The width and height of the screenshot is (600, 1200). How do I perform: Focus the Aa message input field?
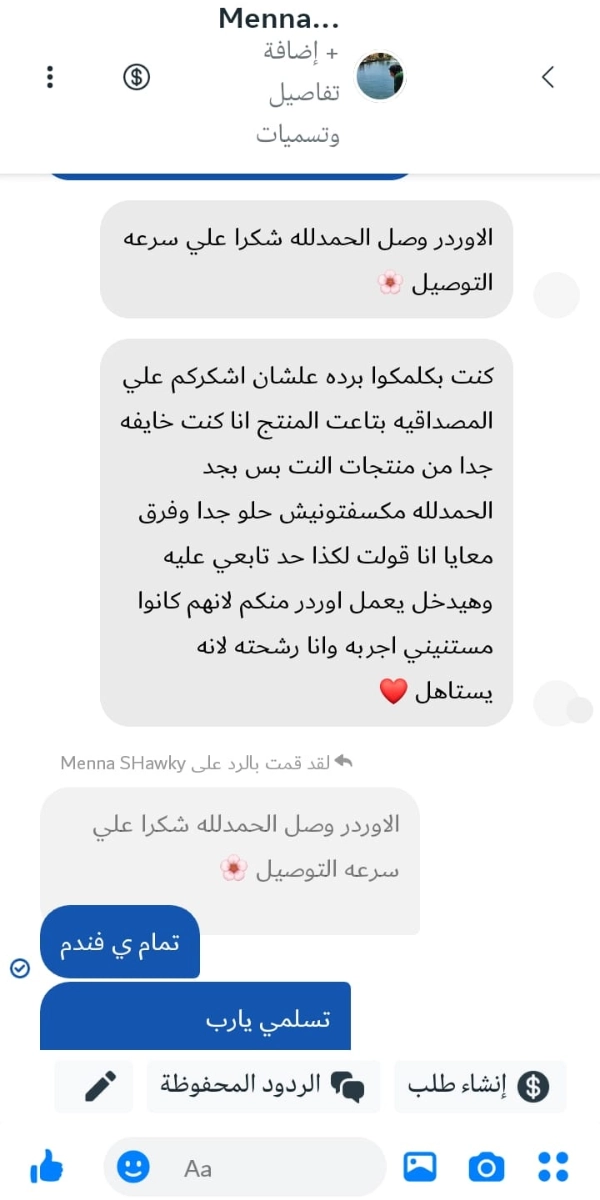[x=270, y=1166]
